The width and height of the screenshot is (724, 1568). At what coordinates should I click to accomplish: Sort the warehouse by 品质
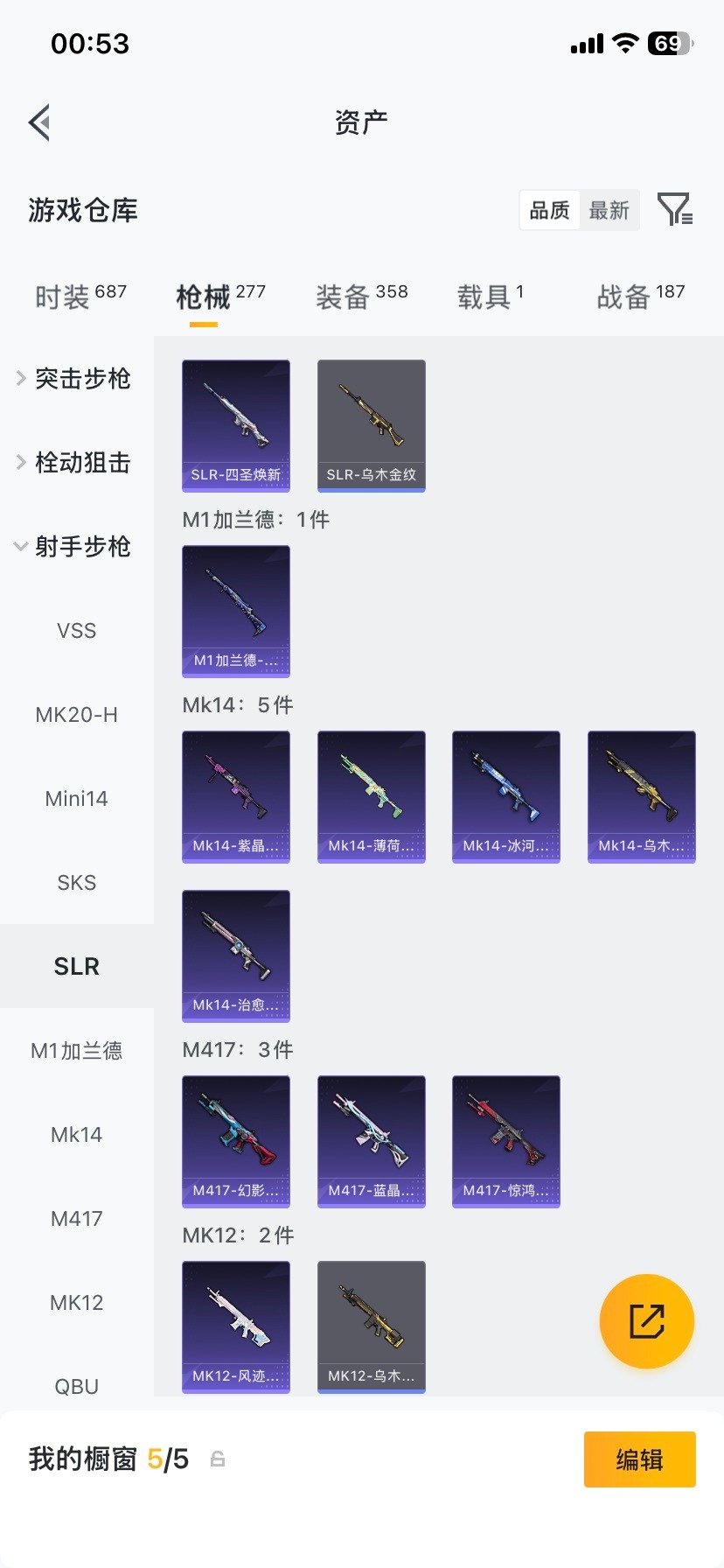pos(549,210)
